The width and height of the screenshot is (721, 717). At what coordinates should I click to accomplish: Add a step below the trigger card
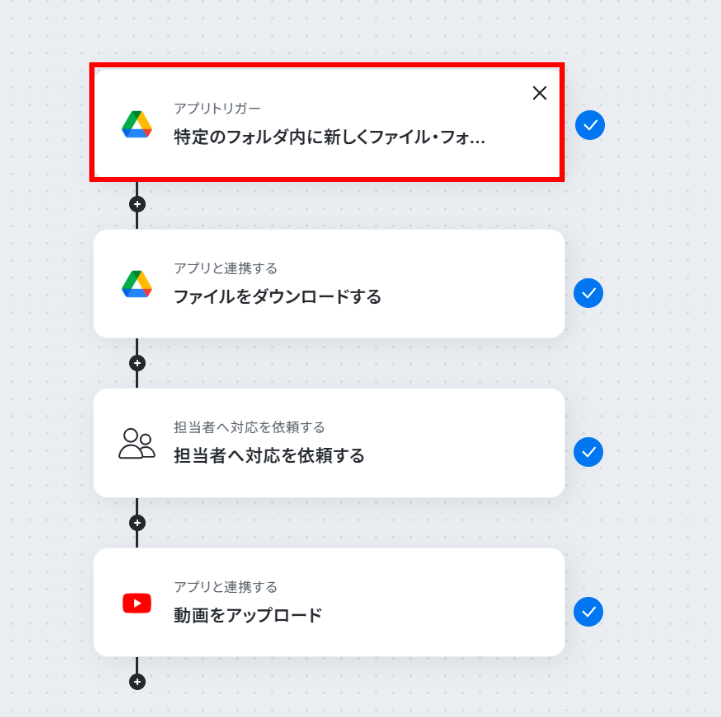pyautogui.click(x=138, y=204)
